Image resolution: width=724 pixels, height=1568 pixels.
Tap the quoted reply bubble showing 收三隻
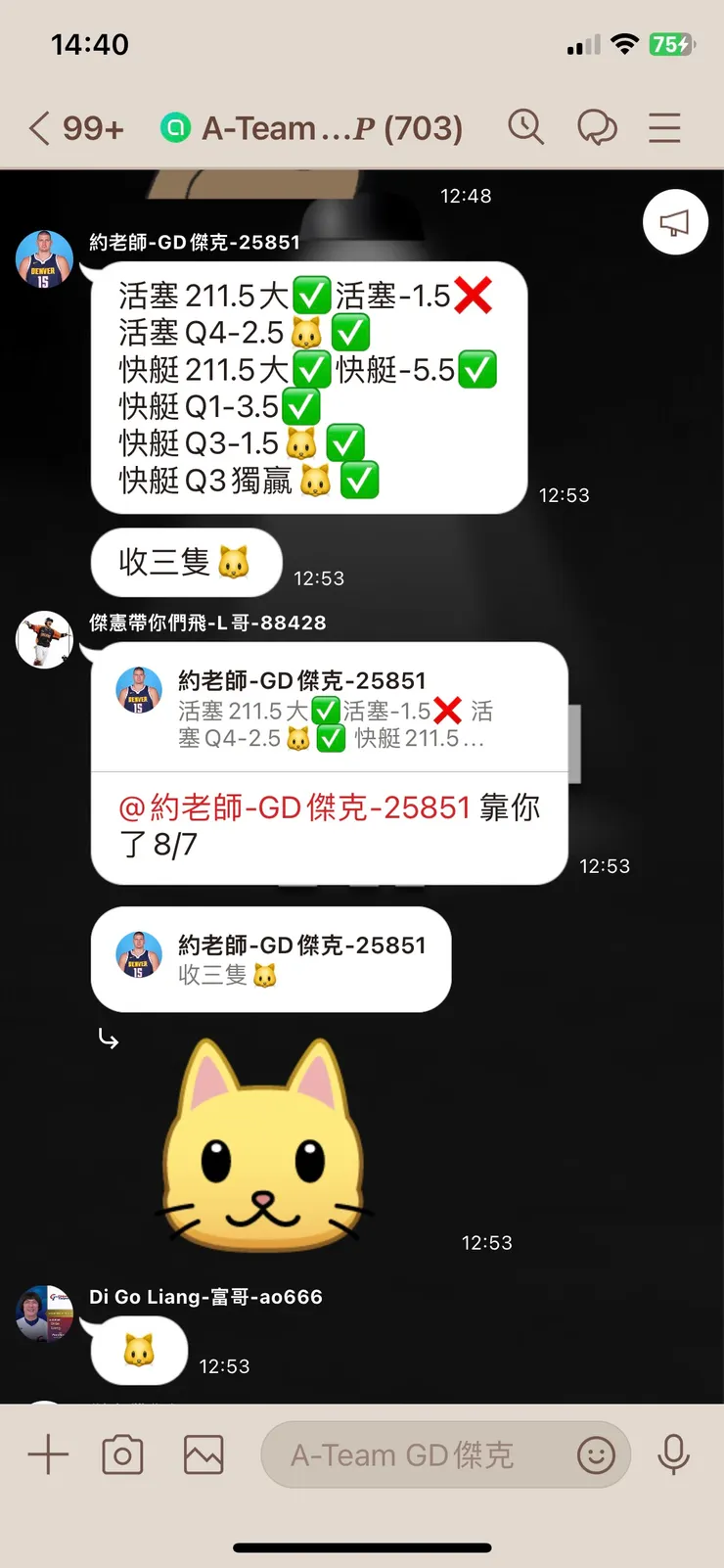pos(270,959)
